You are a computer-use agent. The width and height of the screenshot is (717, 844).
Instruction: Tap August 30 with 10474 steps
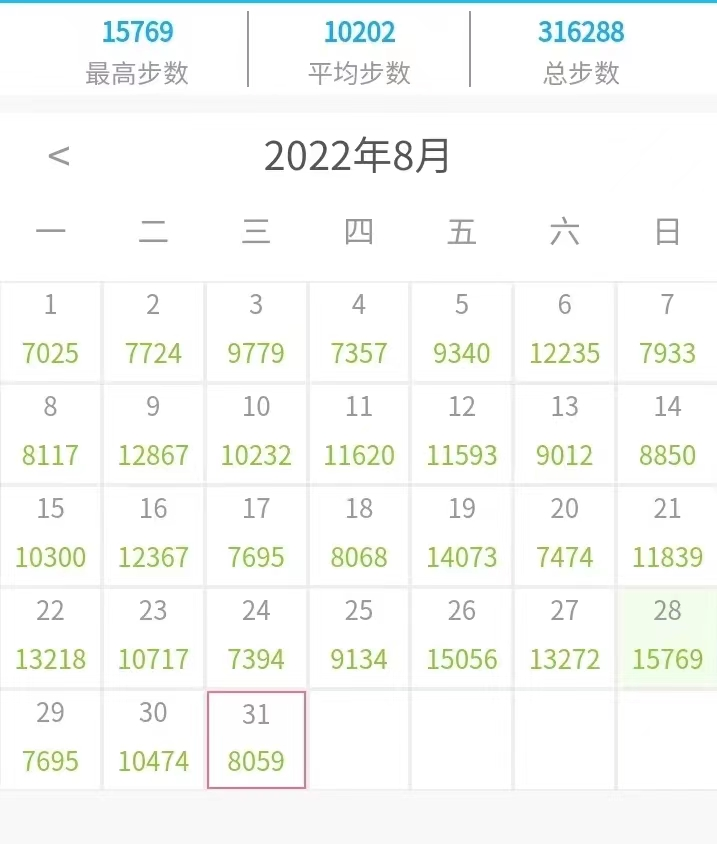[x=153, y=739]
